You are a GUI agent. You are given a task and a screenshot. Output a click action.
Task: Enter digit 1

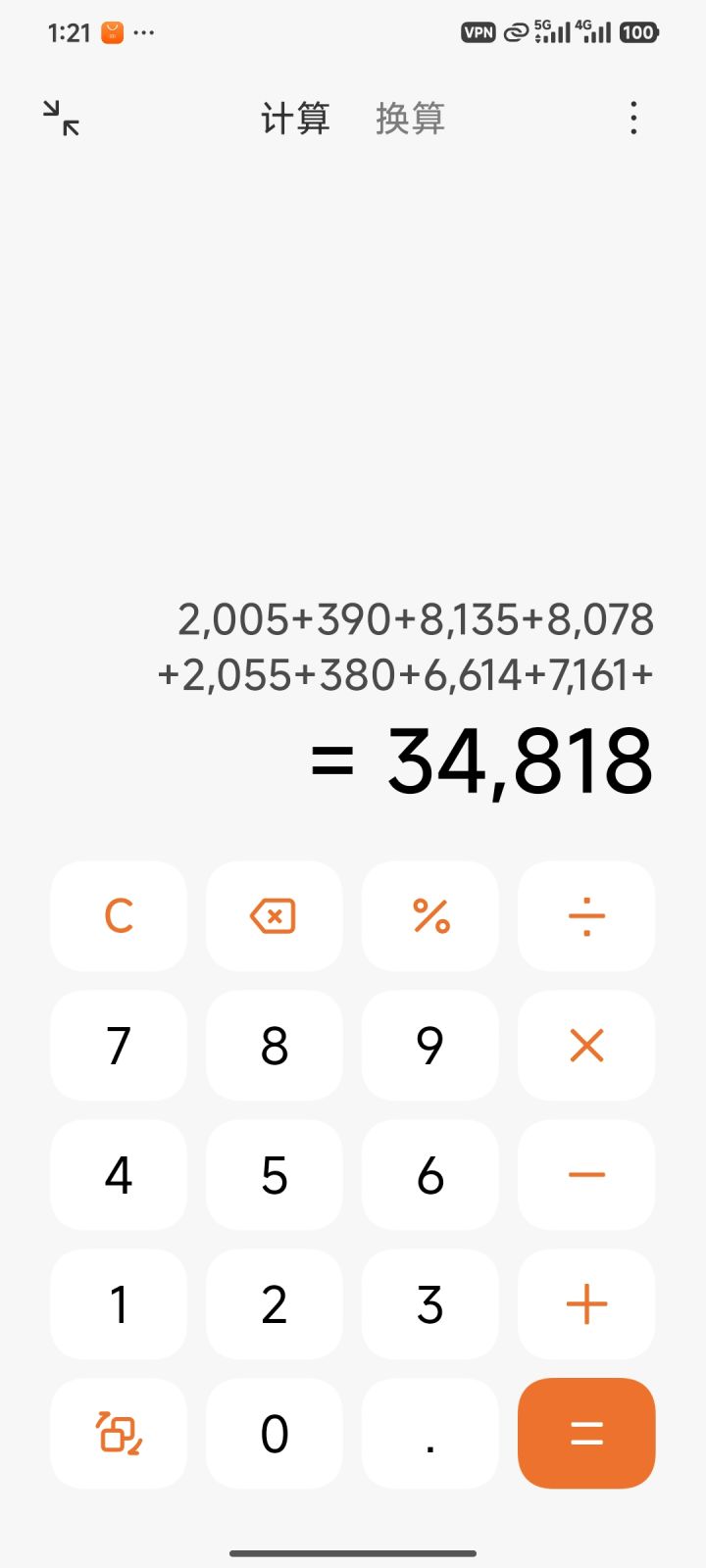coord(119,1304)
